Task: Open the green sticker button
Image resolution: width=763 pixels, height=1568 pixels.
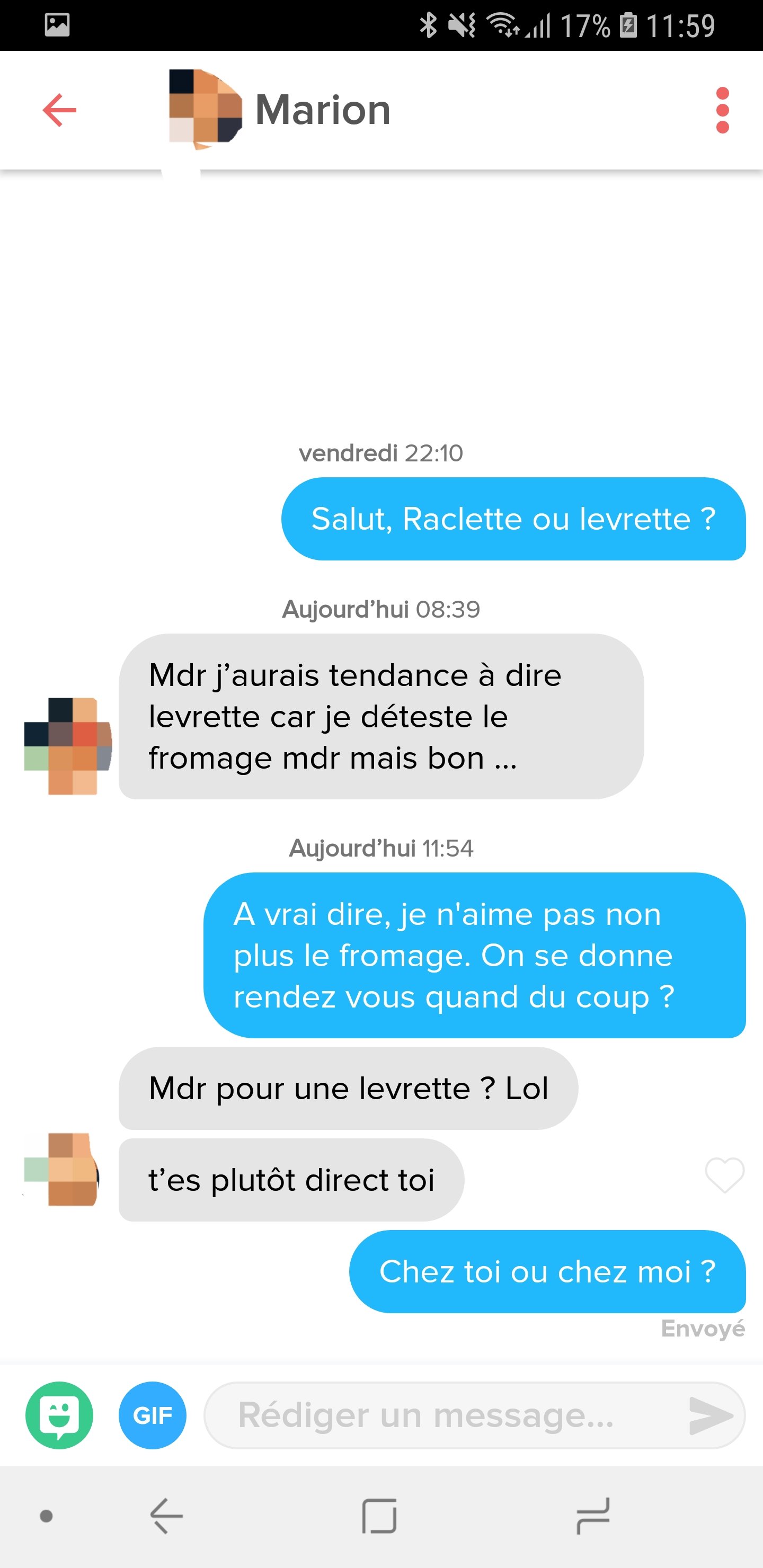Action: [x=60, y=1414]
